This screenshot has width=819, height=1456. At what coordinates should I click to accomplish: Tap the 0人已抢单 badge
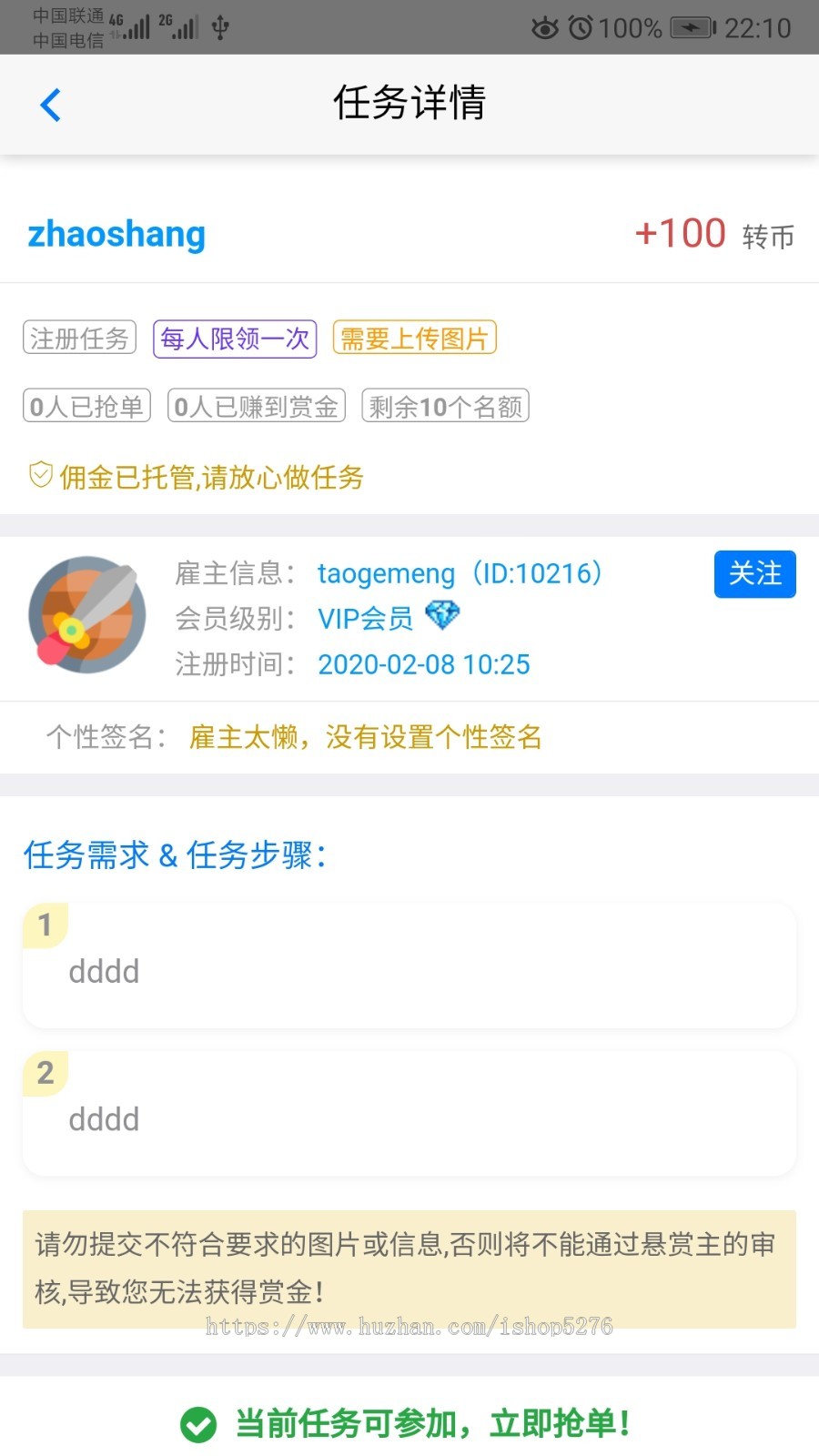pos(86,406)
